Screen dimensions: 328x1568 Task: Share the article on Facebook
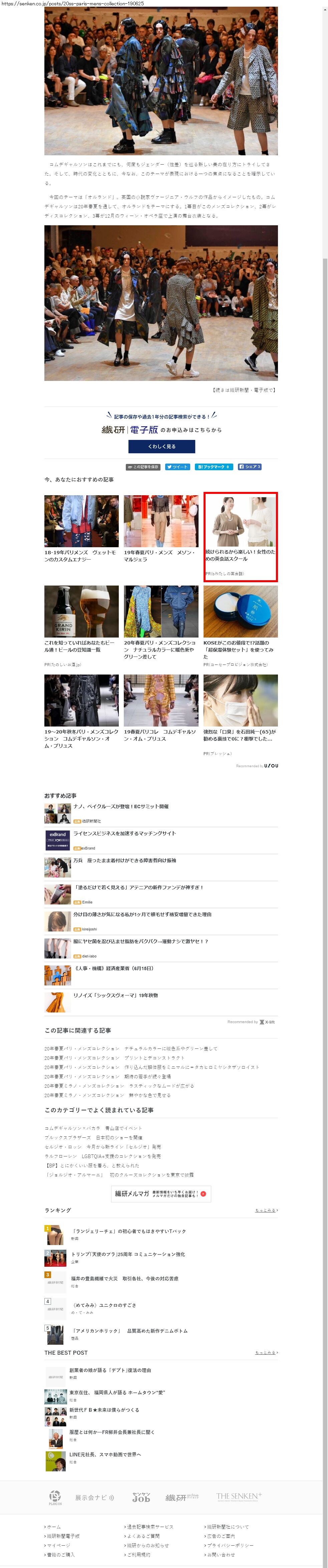pos(249,467)
